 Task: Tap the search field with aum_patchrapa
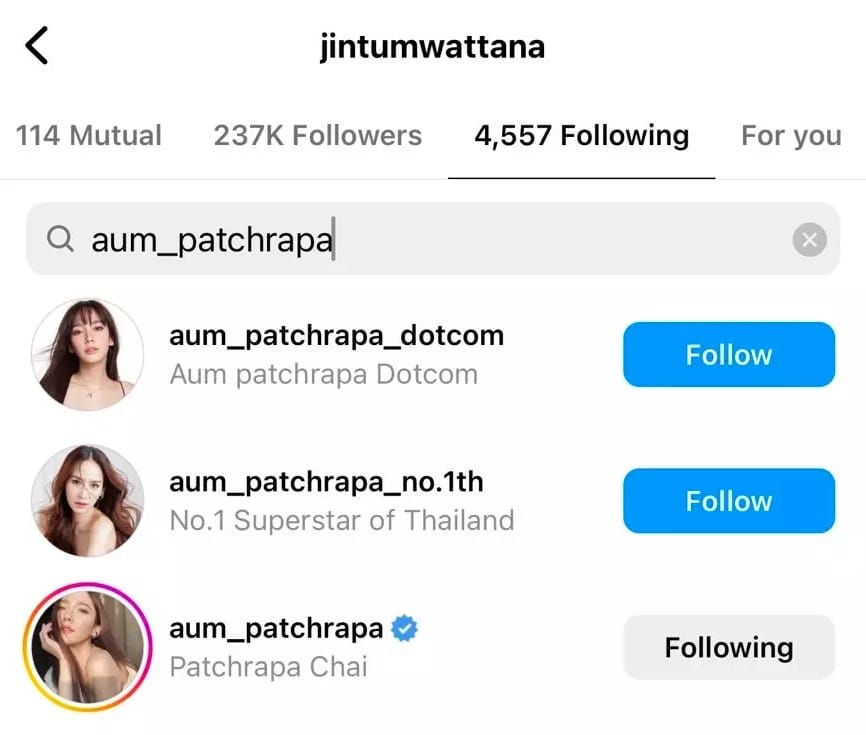[420, 240]
